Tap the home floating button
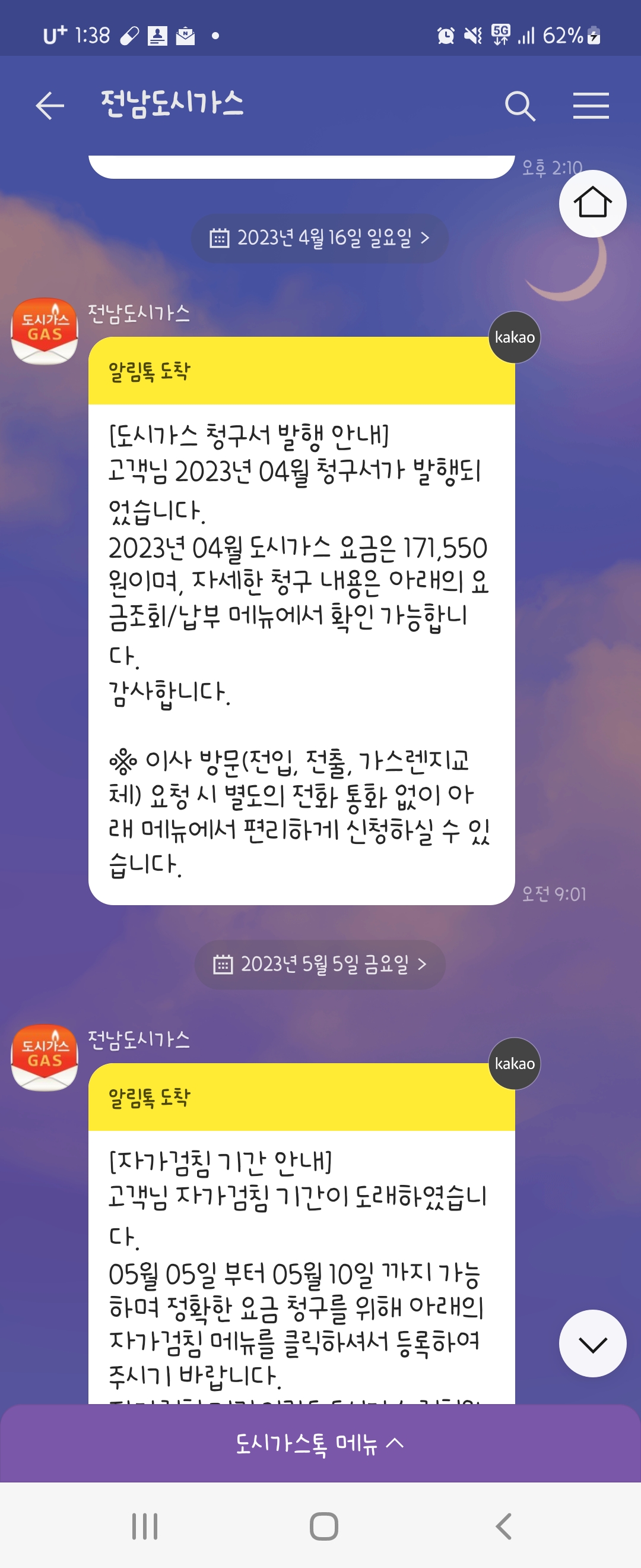This screenshot has height=1568, width=641. click(592, 203)
